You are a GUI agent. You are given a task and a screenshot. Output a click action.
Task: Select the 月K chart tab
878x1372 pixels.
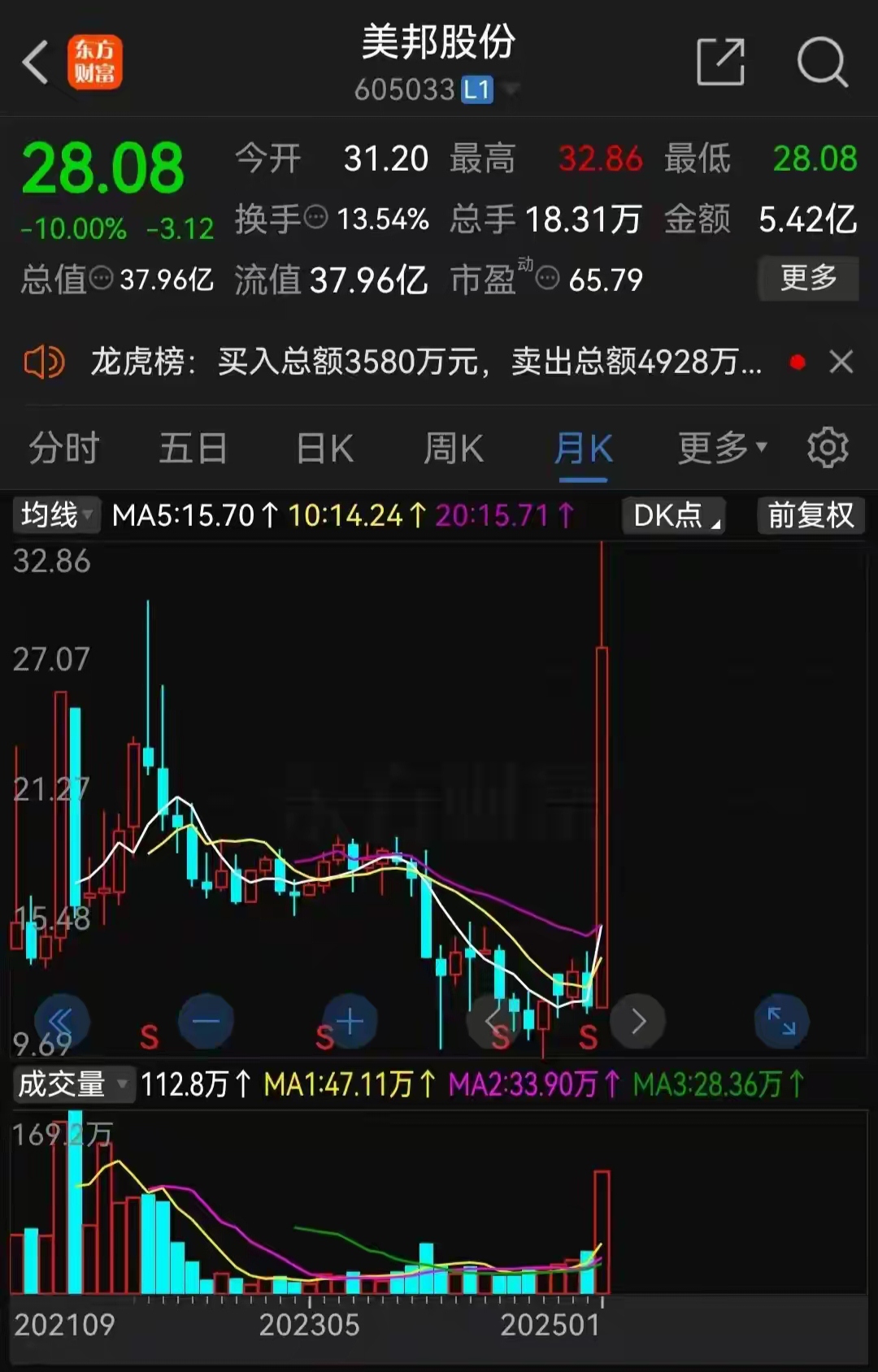(x=583, y=448)
